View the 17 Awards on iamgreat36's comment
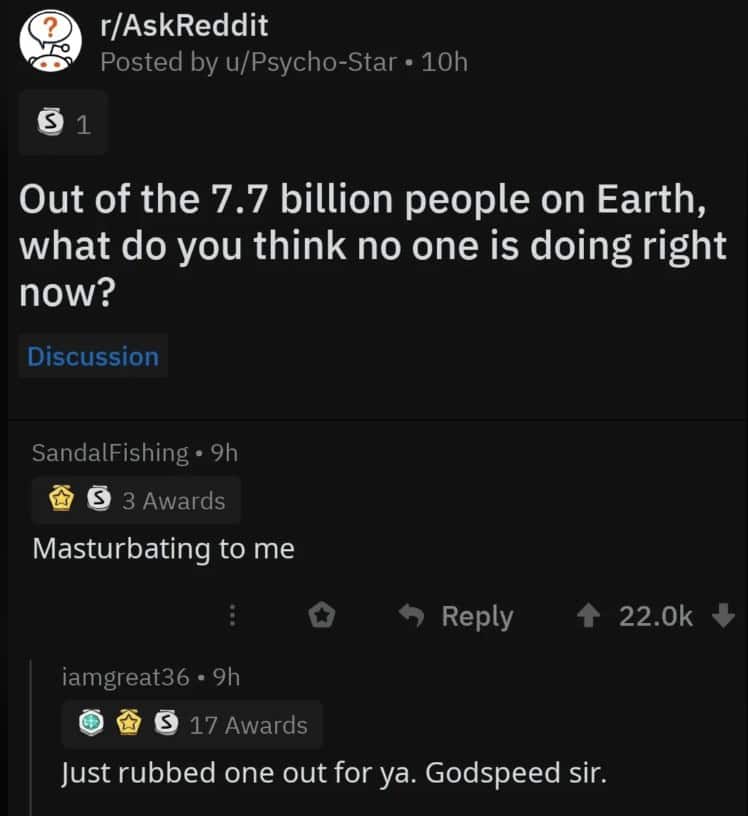The image size is (748, 816). [x=192, y=725]
